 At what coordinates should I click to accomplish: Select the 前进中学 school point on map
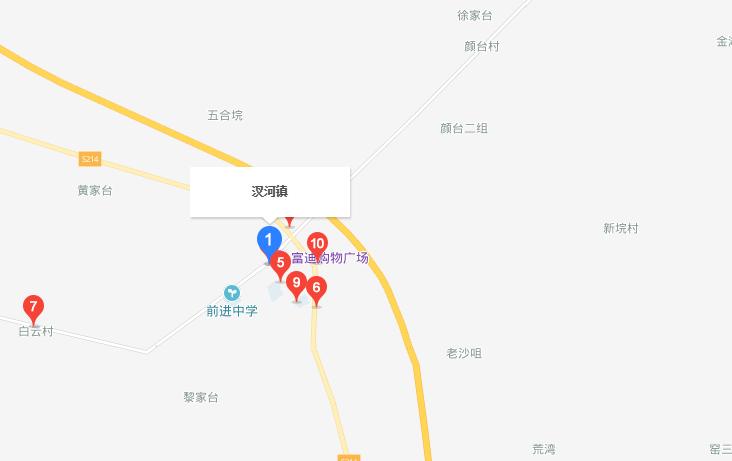232,293
